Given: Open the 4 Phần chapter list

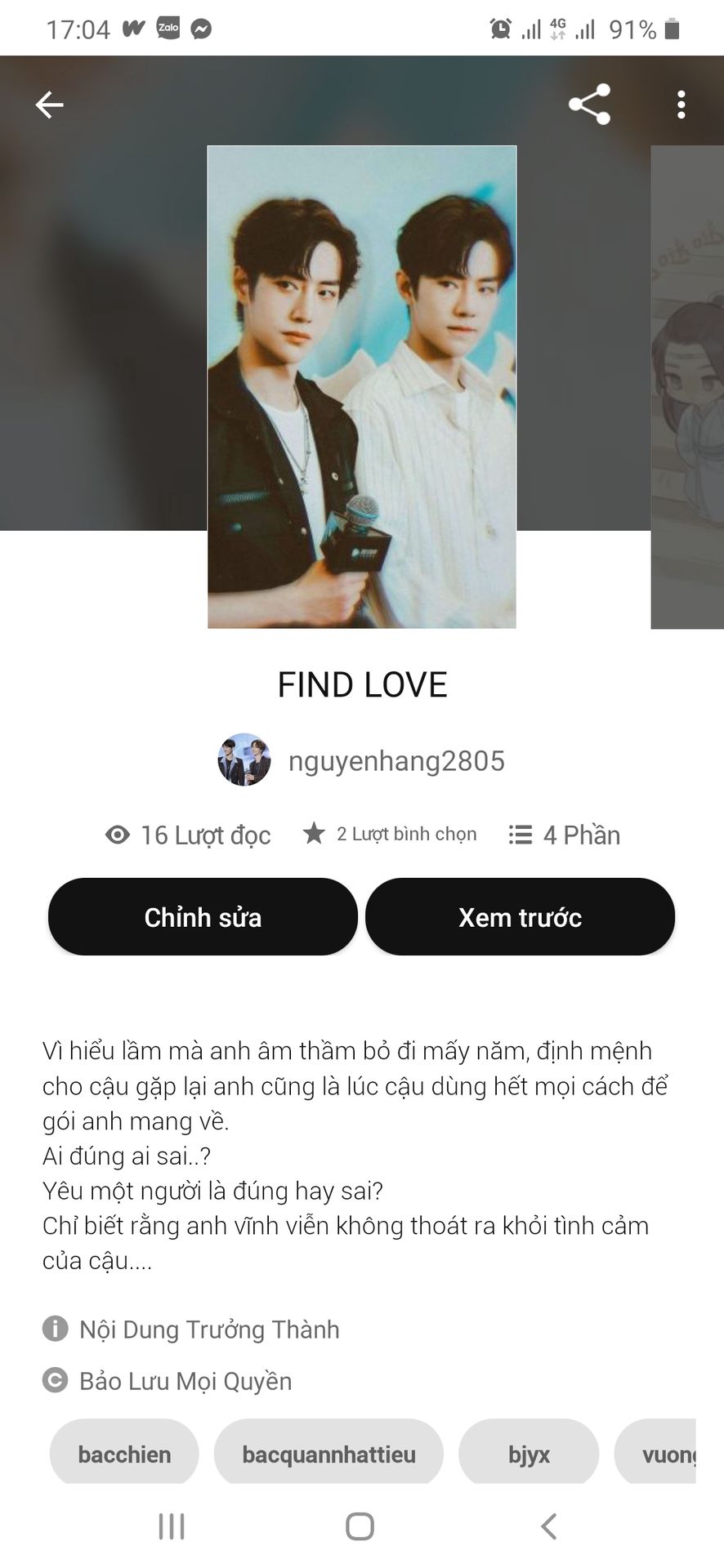Looking at the screenshot, I should 565,835.
